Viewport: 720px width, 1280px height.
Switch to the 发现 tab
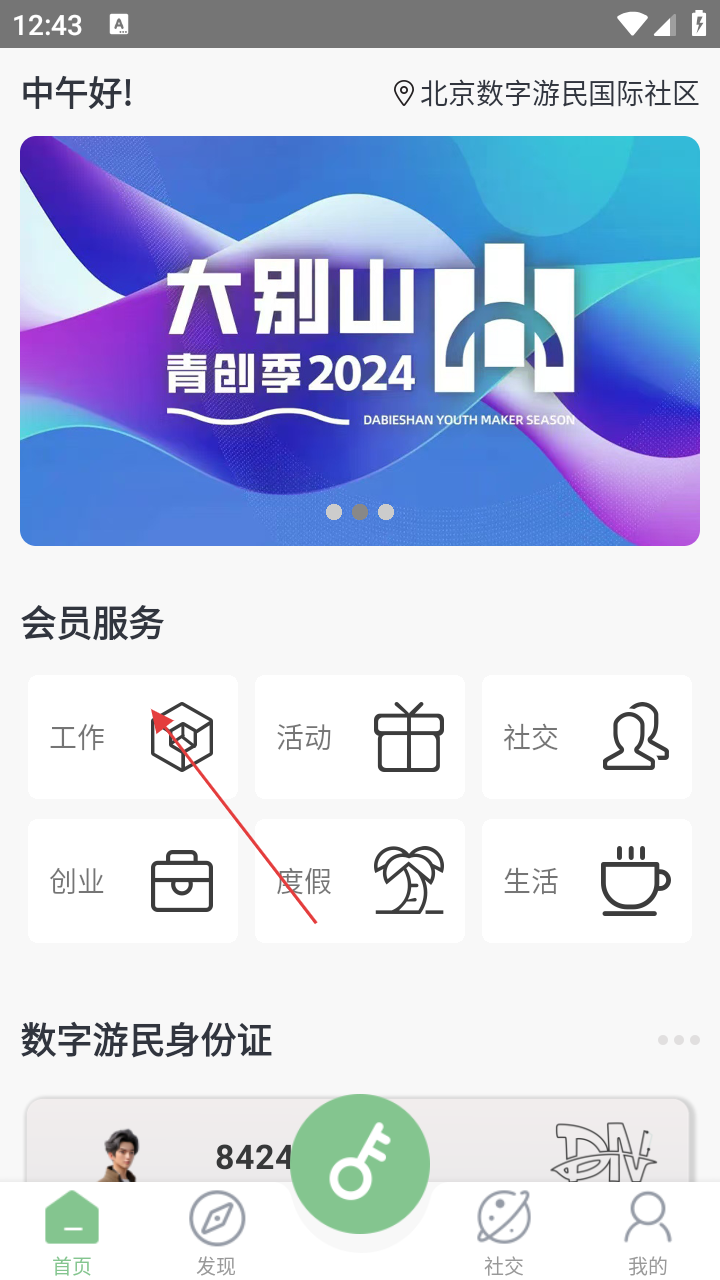pos(216,1233)
